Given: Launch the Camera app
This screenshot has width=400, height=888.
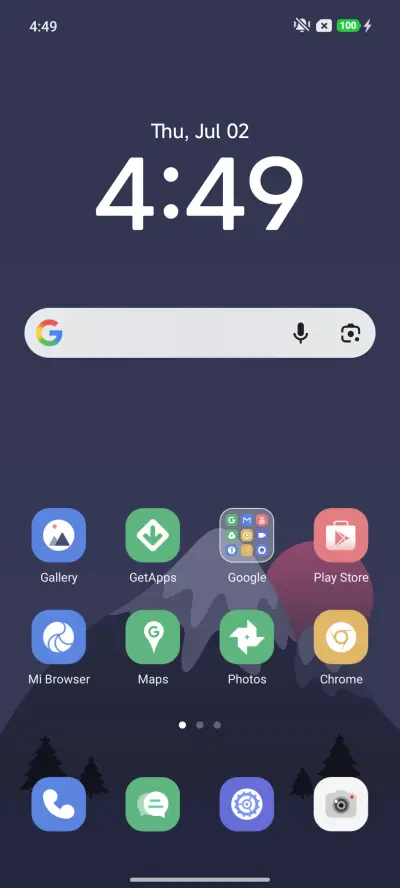Looking at the screenshot, I should 341,804.
